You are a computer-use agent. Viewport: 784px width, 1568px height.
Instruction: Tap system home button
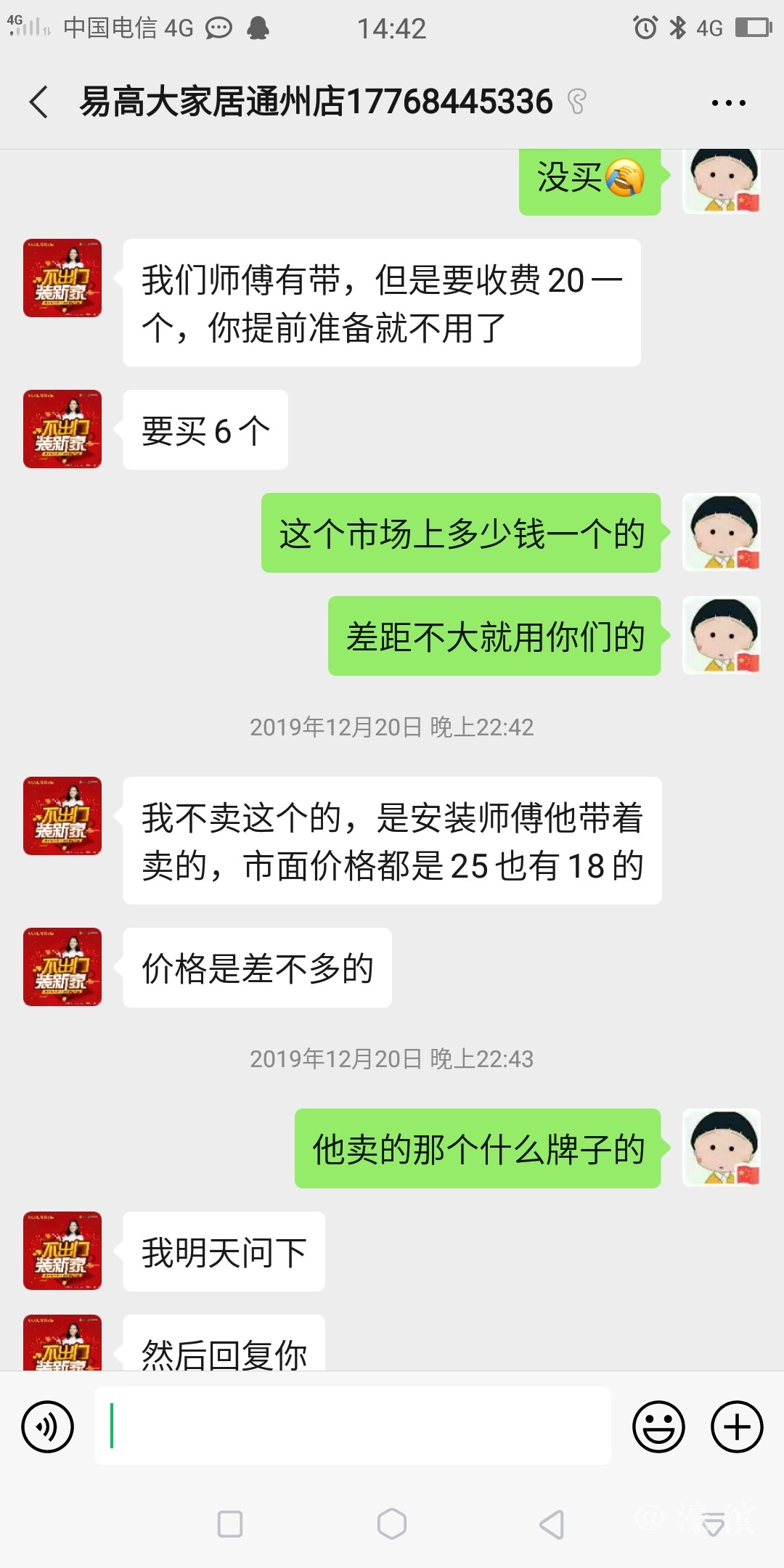392,1523
